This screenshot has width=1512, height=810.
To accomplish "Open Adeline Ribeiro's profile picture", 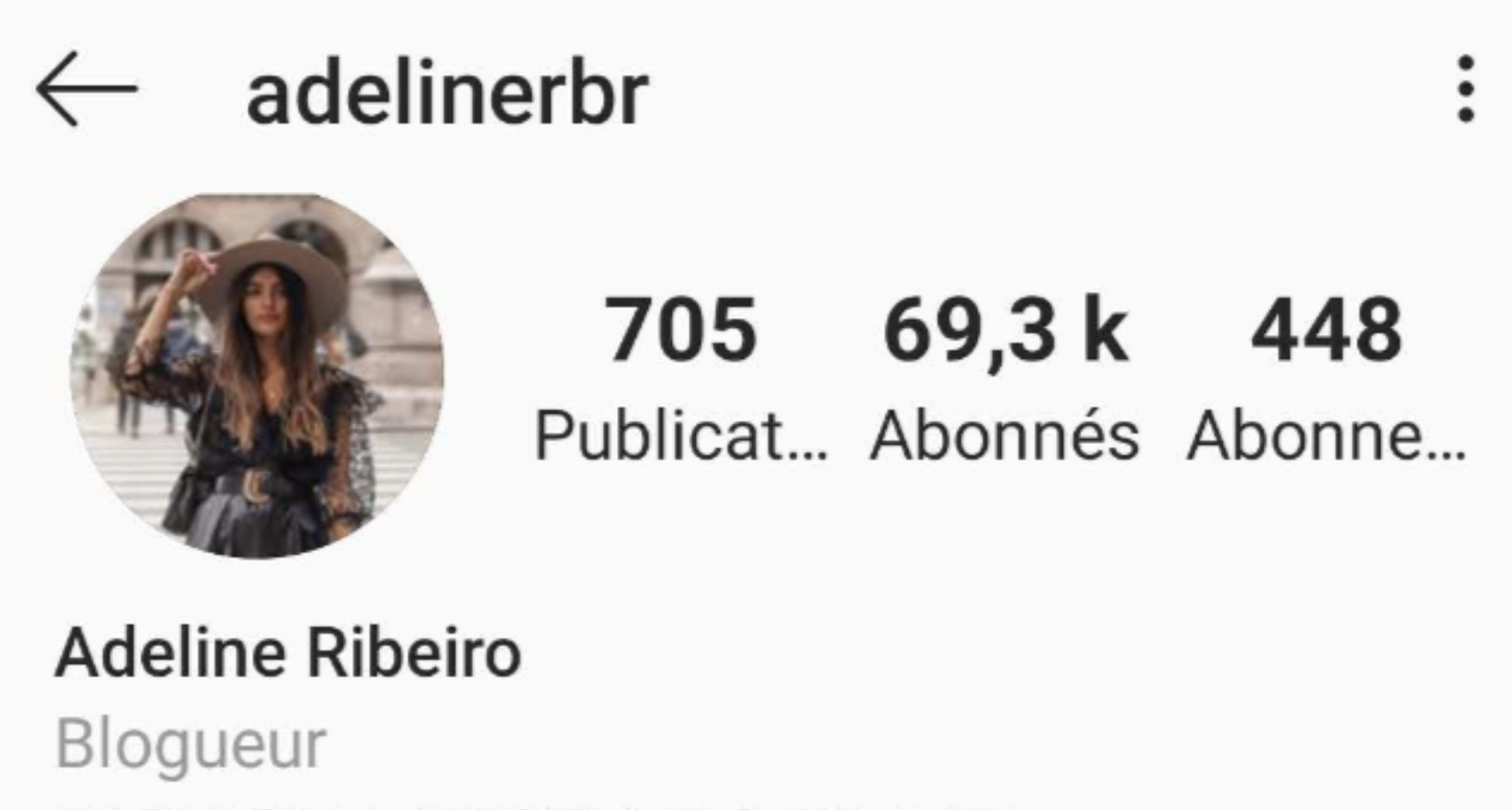I will (x=257, y=376).
